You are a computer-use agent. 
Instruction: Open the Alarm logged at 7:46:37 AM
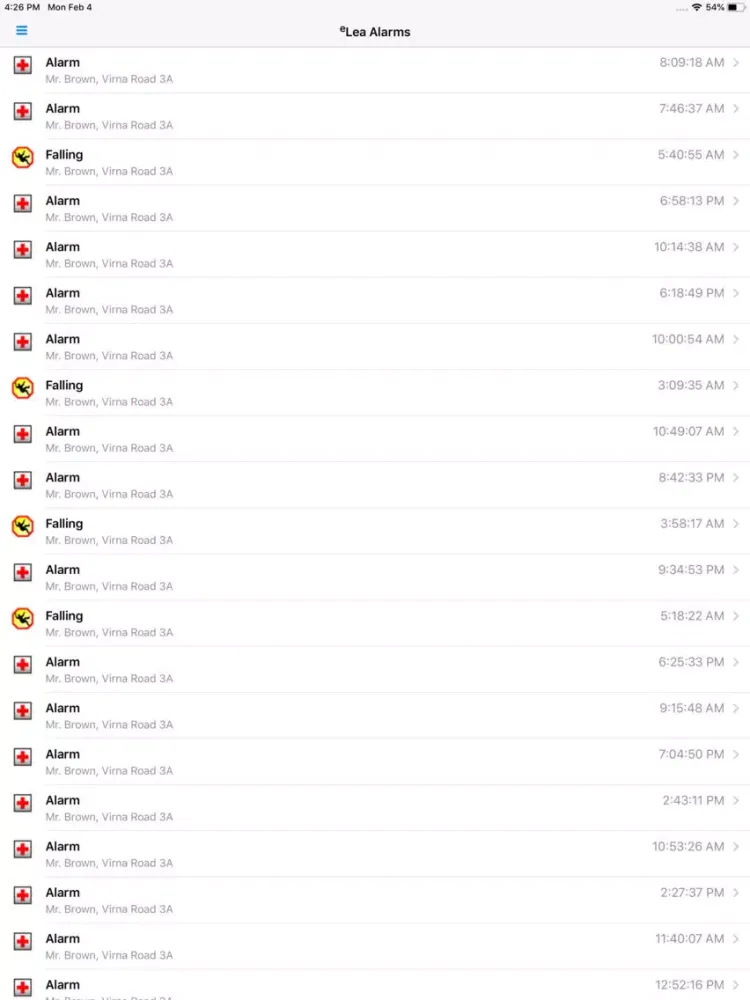375,116
